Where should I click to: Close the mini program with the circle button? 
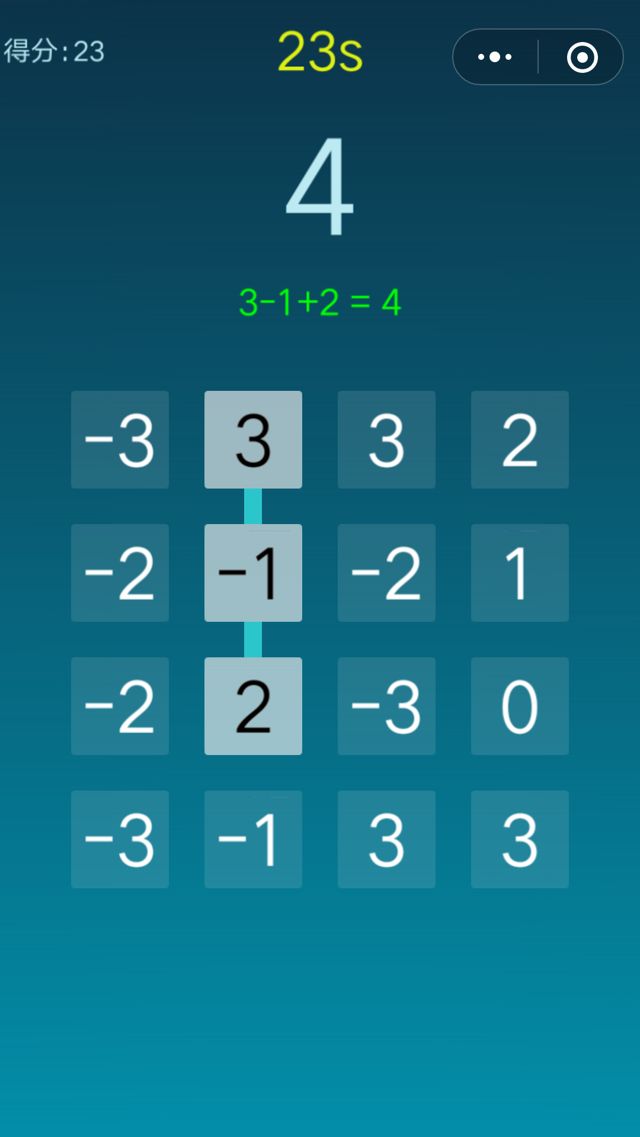[582, 57]
